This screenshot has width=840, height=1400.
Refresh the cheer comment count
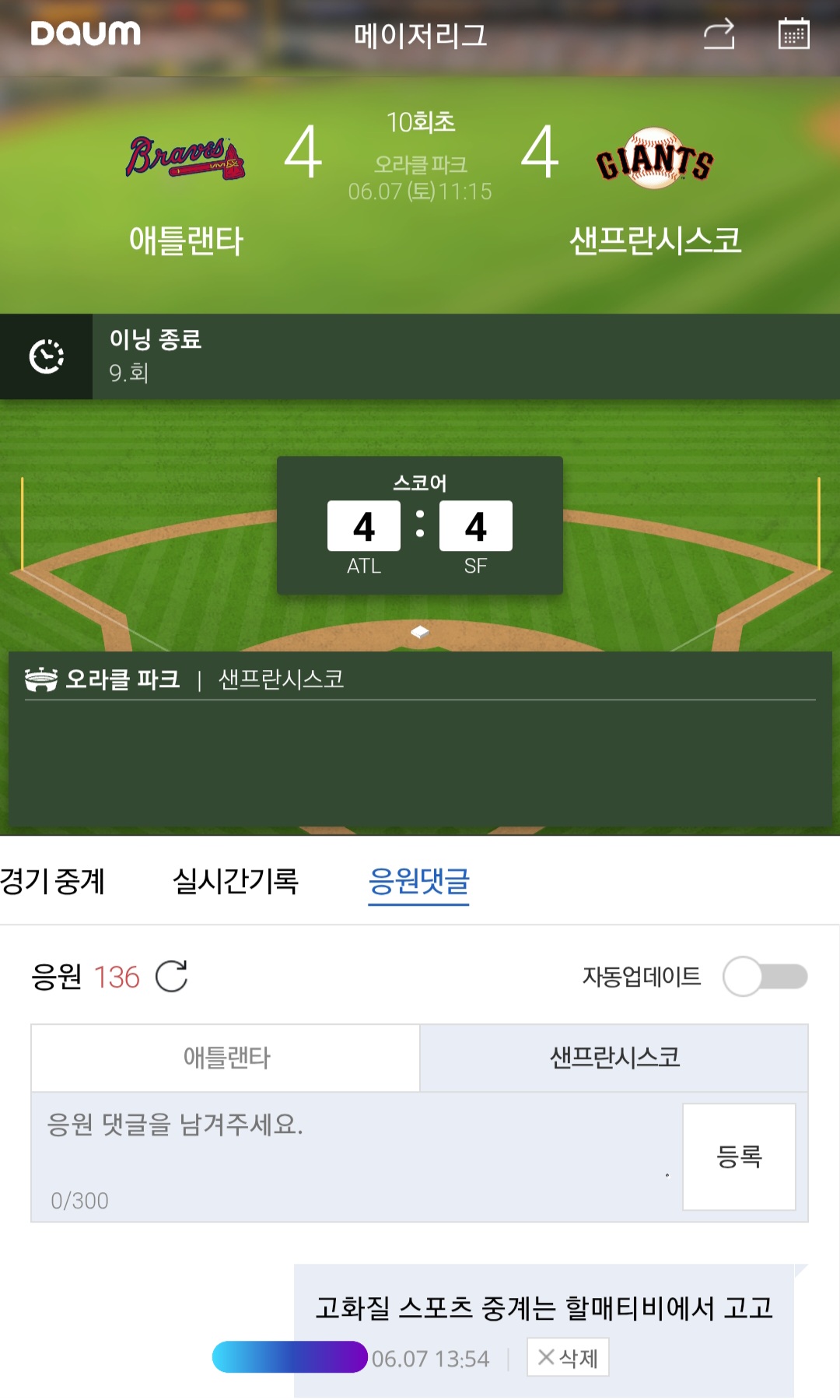[x=172, y=977]
